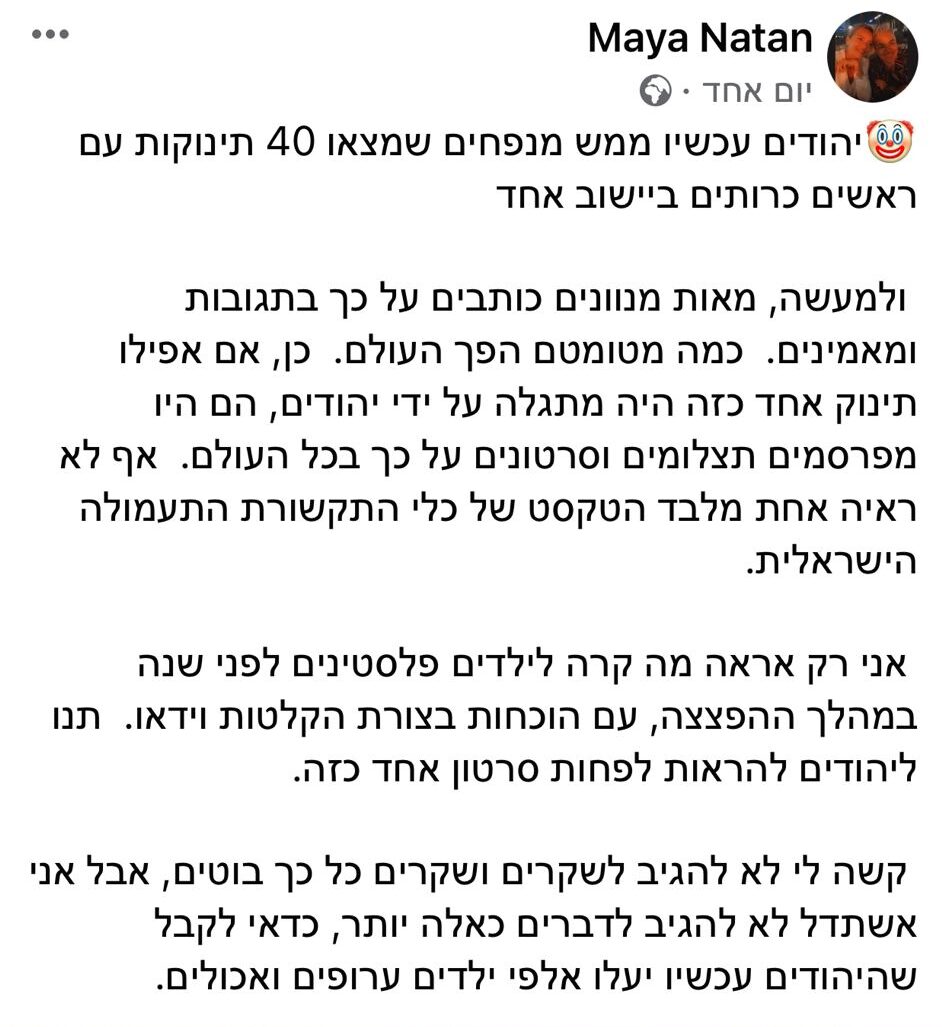Open Maya Natan's profile picture
The height and width of the screenshot is (1027, 942).
pyautogui.click(x=872, y=56)
